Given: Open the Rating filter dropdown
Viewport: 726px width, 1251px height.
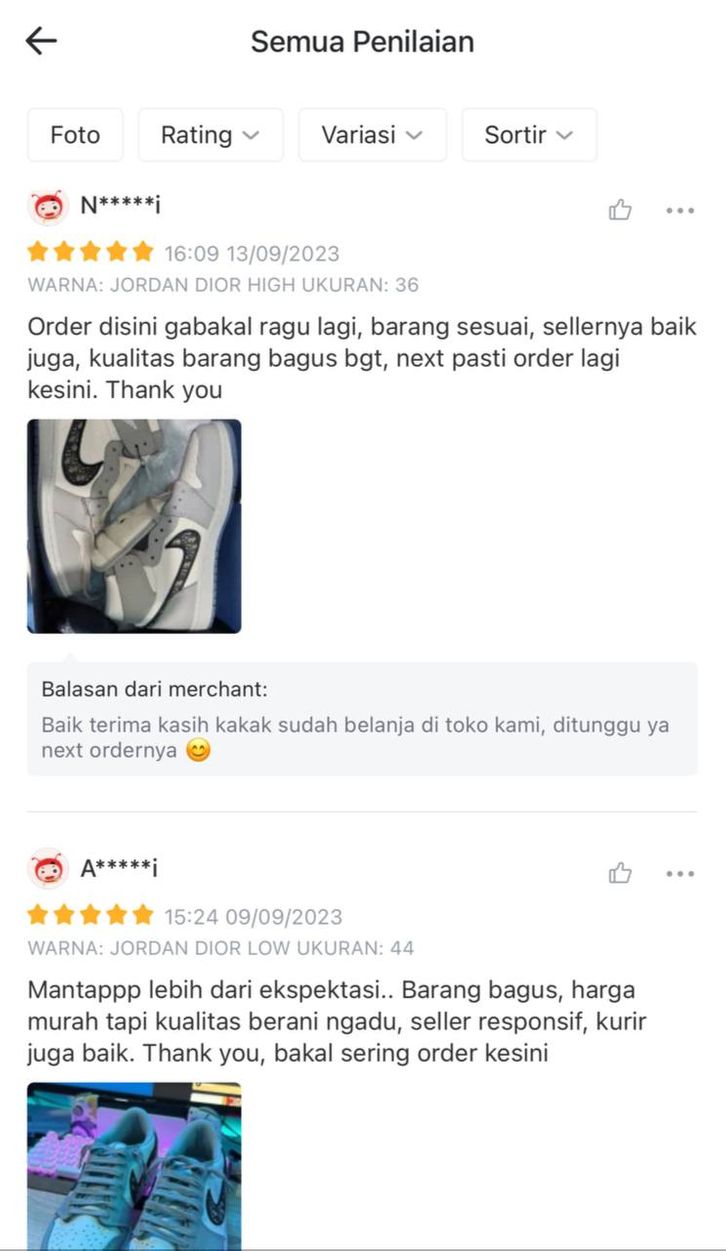Looking at the screenshot, I should point(210,135).
